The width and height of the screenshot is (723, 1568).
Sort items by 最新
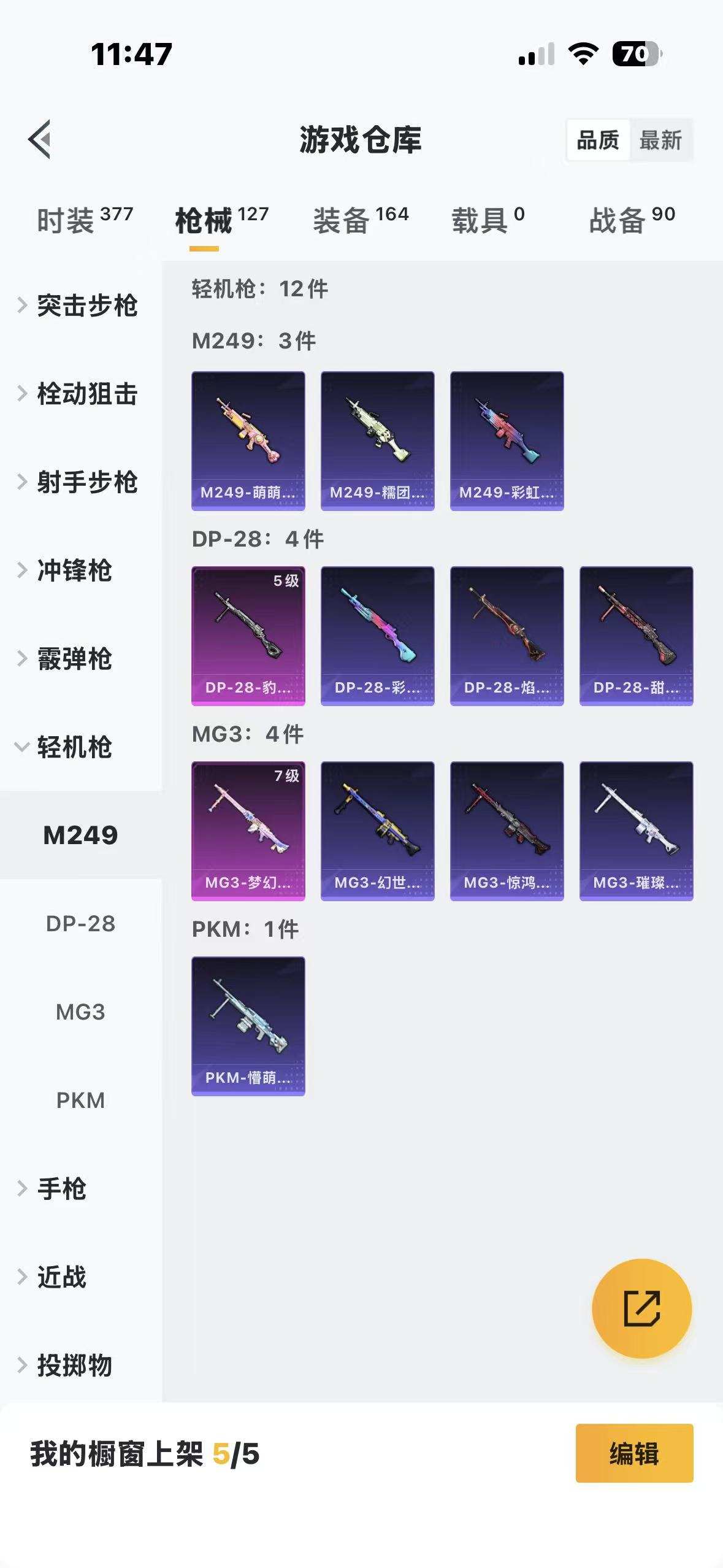(x=660, y=140)
